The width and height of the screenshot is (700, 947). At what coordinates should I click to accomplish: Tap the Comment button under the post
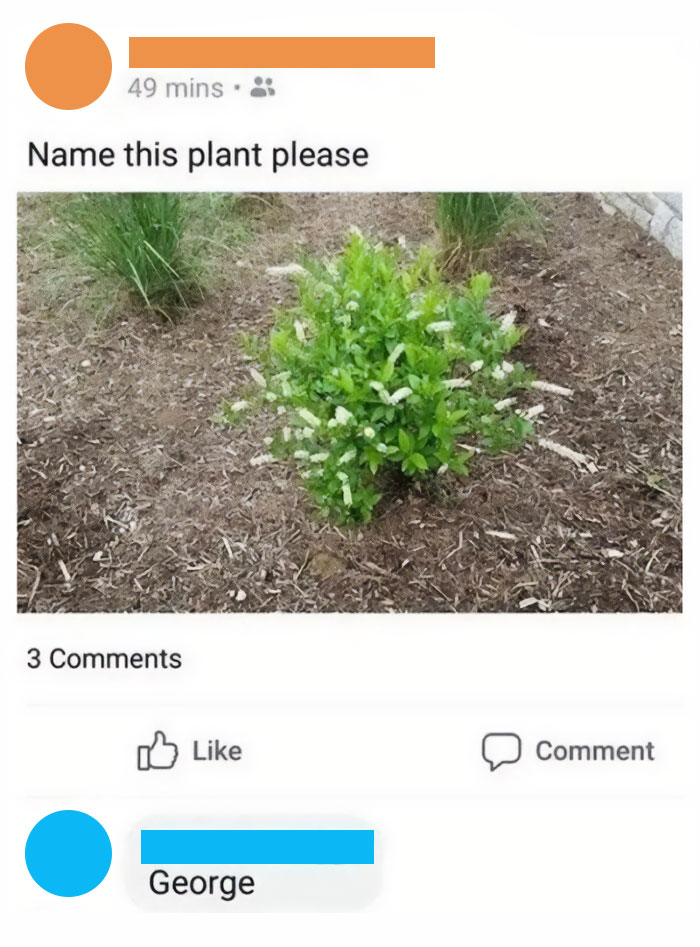[x=568, y=752]
